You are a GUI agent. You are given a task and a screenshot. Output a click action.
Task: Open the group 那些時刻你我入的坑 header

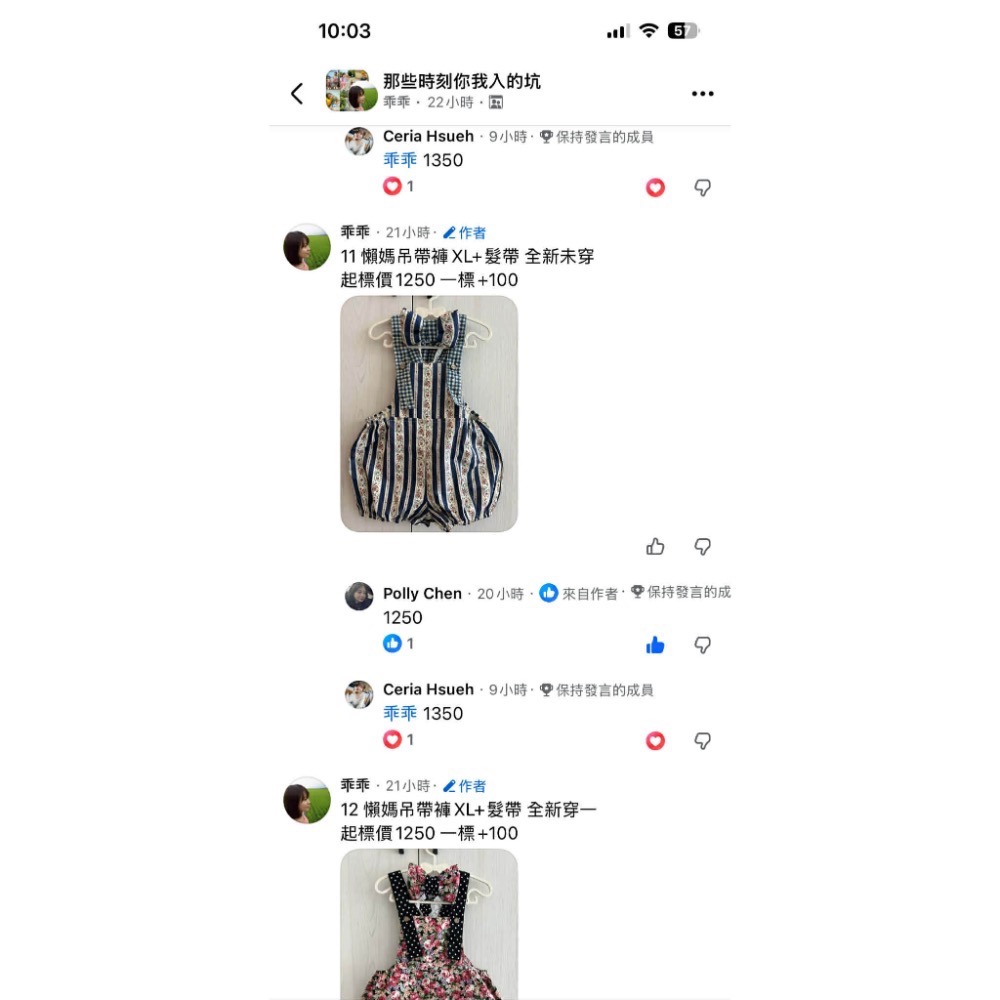pos(461,82)
